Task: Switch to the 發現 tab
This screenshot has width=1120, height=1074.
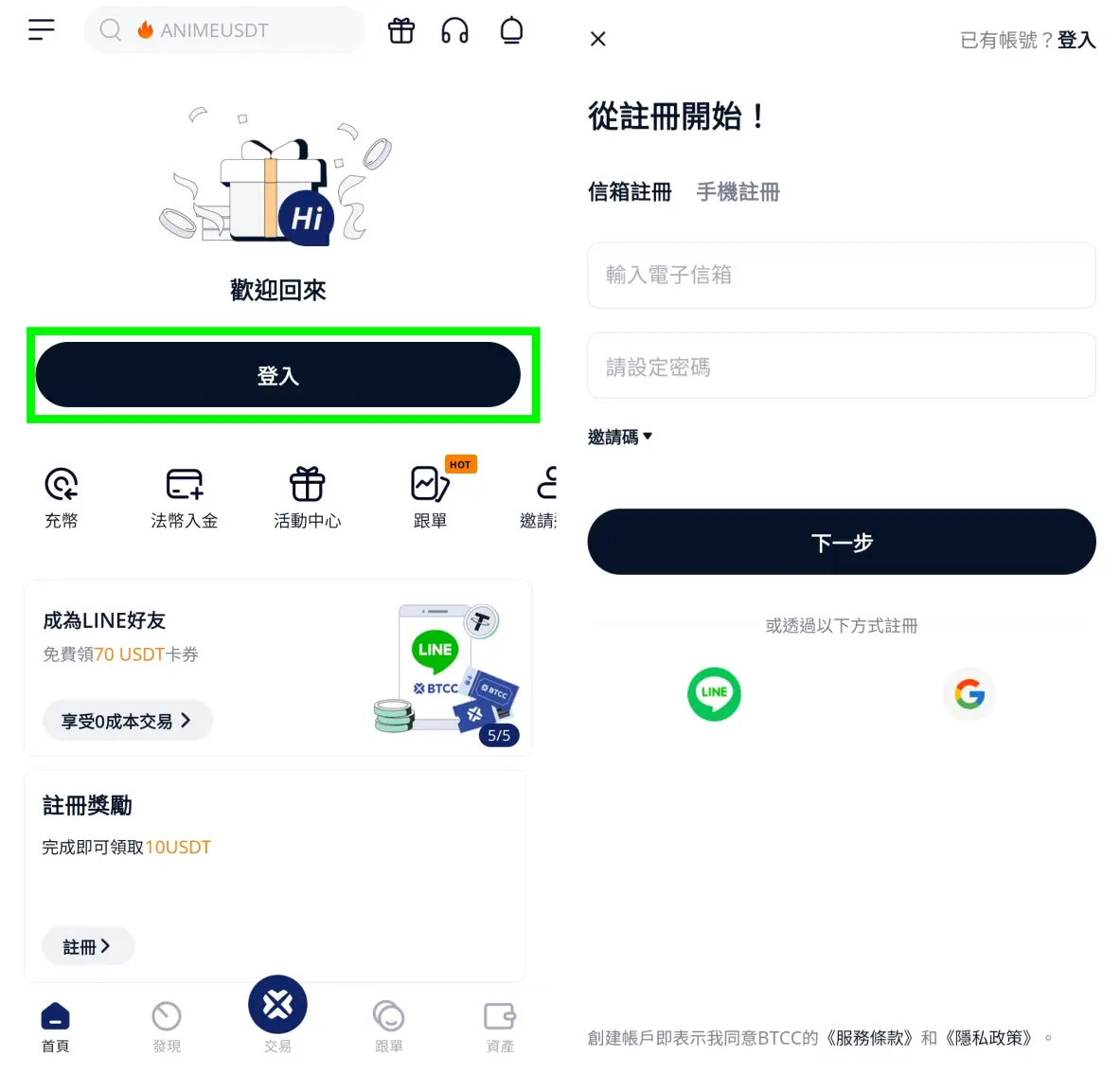Action: (x=167, y=1026)
